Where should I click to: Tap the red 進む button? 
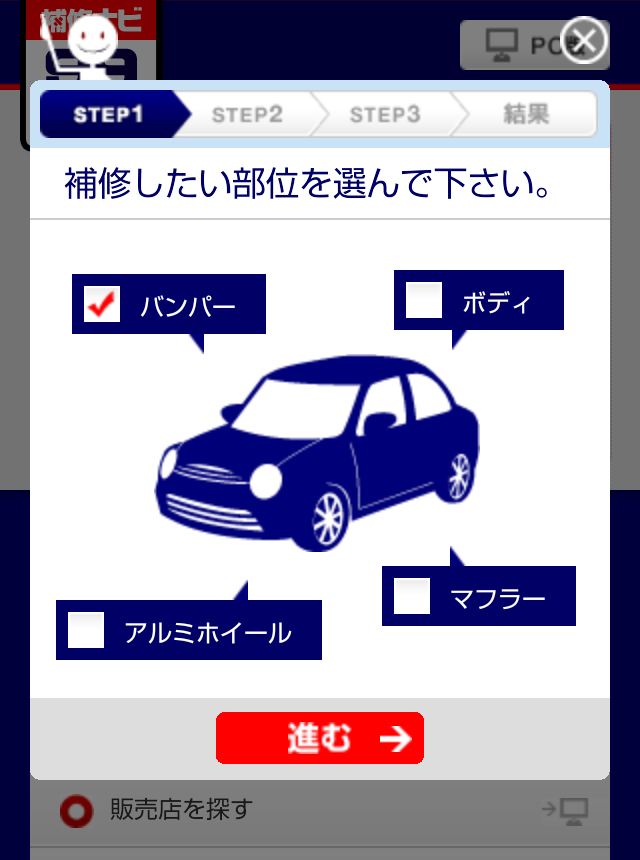pyautogui.click(x=320, y=738)
